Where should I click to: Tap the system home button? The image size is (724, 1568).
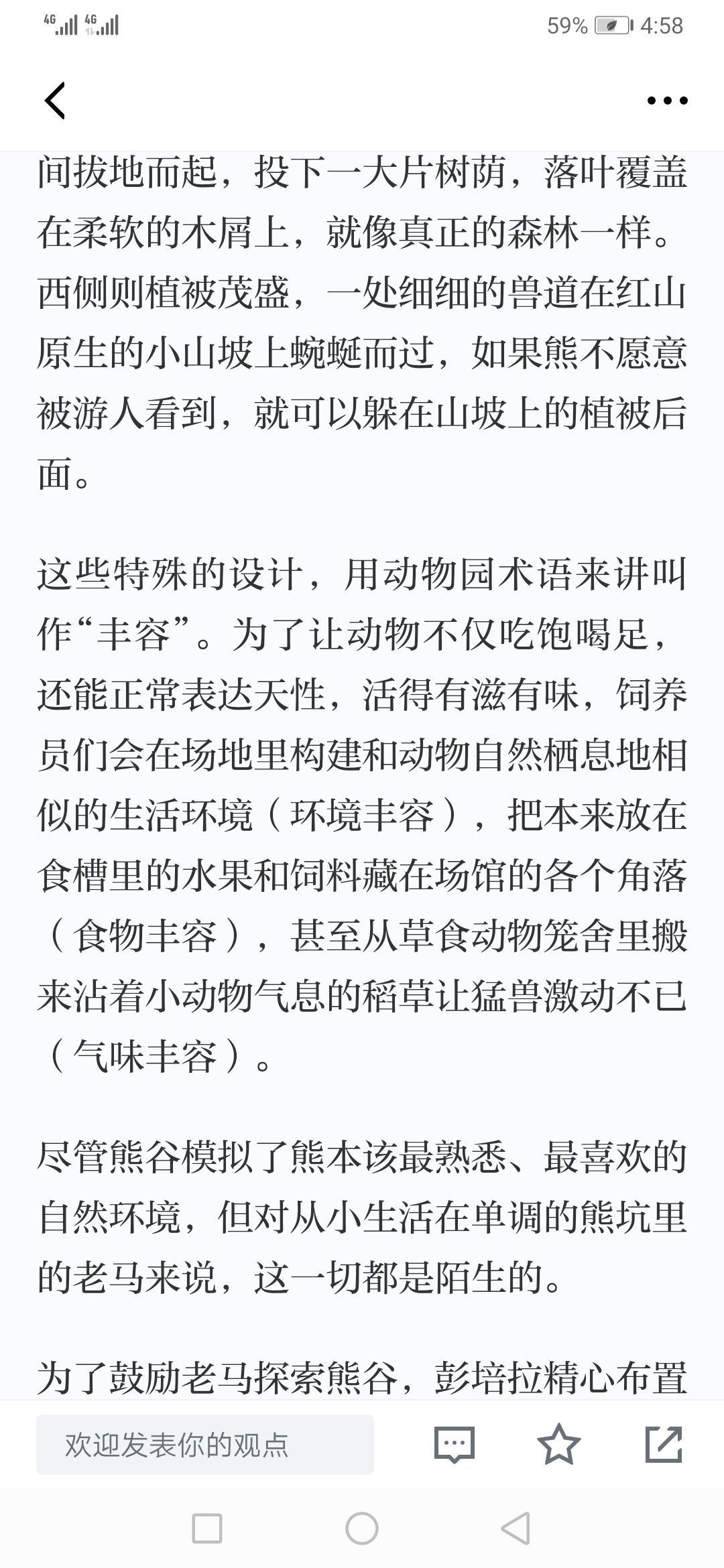362,1529
